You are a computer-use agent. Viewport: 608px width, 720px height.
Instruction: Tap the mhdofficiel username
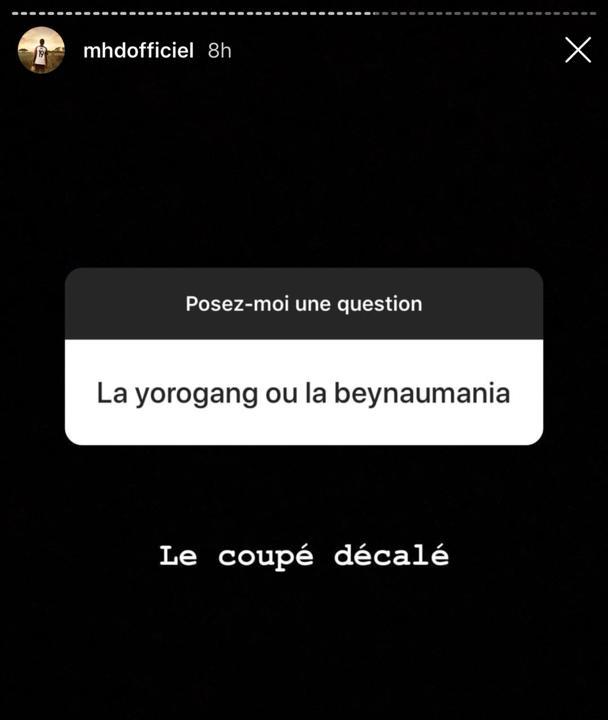pyautogui.click(x=139, y=51)
